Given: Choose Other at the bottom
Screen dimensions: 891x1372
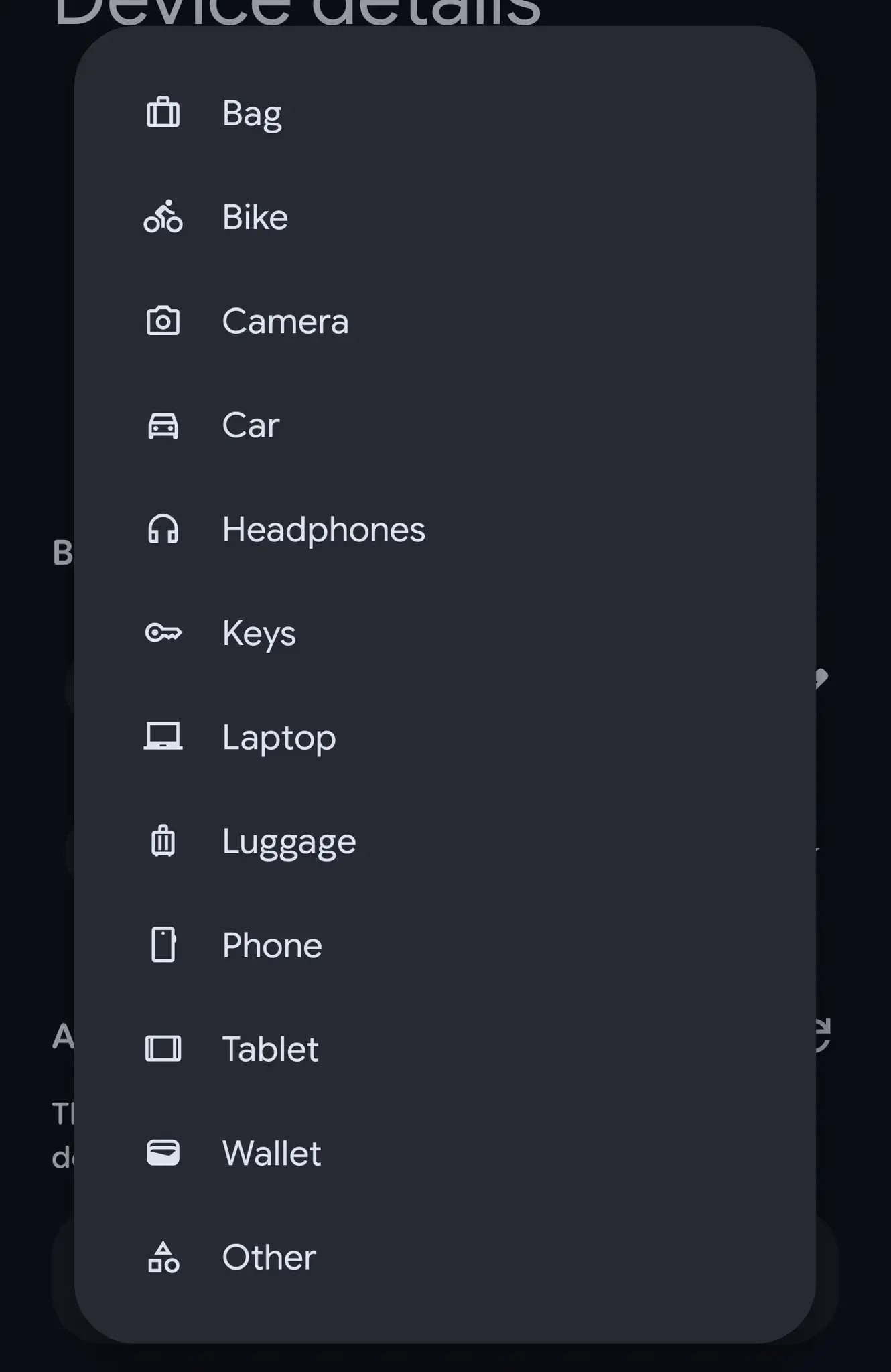Looking at the screenshot, I should coord(268,1257).
